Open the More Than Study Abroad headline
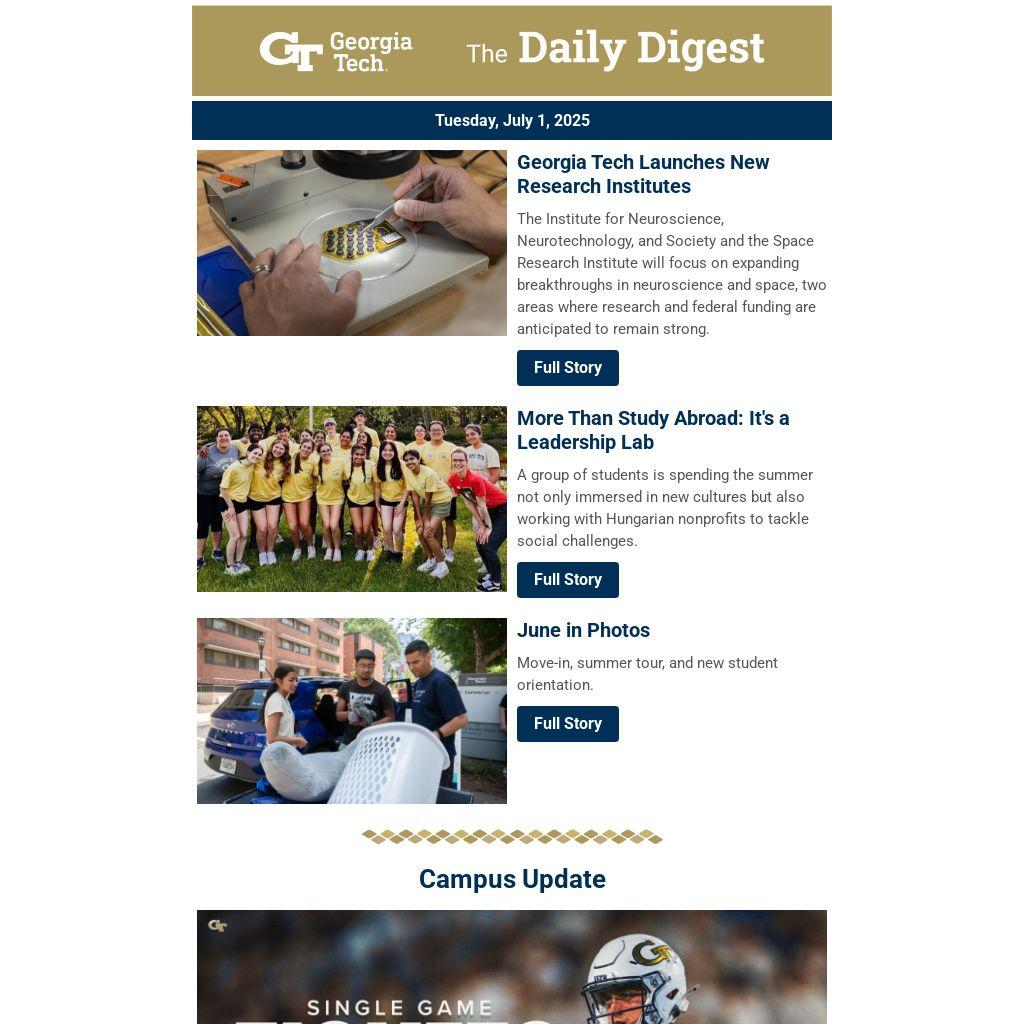1024x1024 pixels. 652,430
